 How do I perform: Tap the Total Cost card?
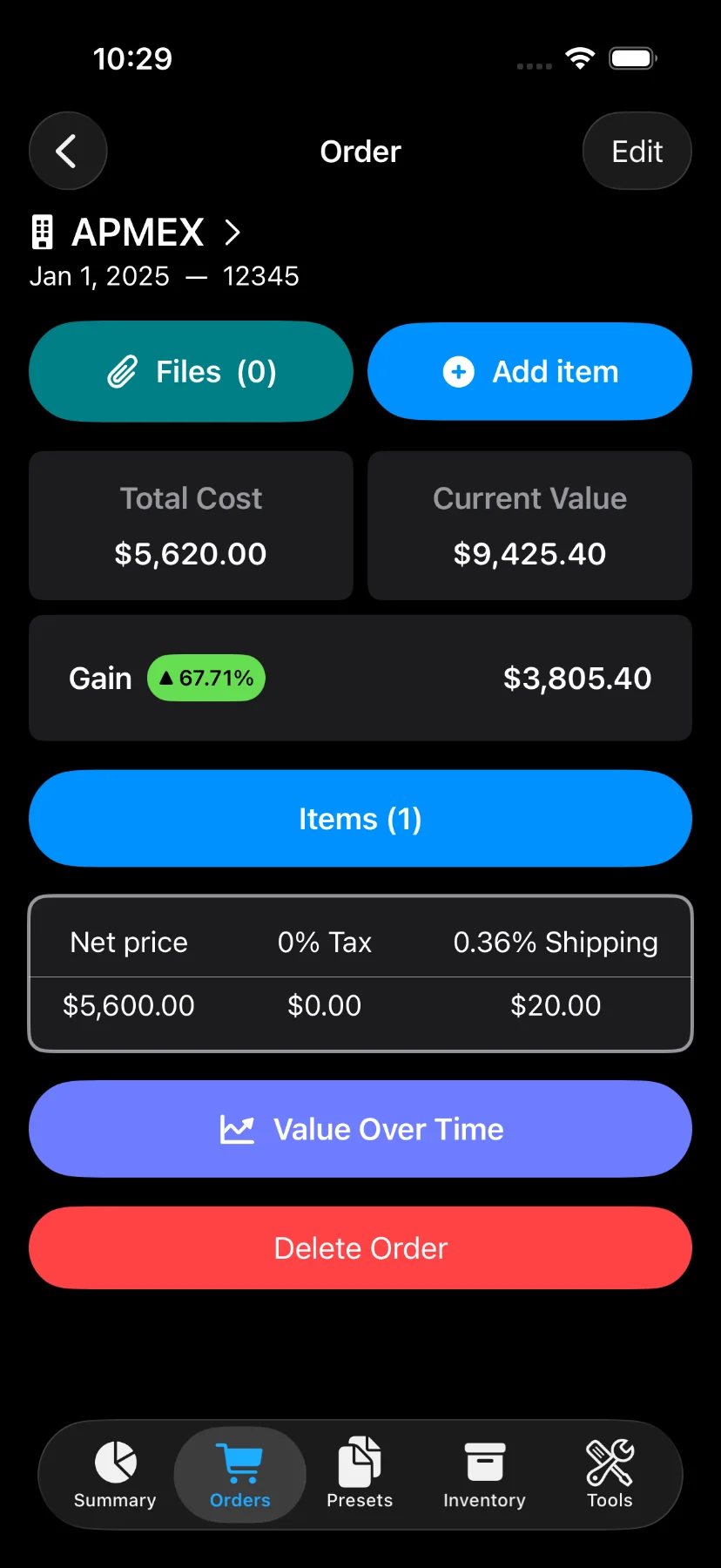click(x=191, y=525)
